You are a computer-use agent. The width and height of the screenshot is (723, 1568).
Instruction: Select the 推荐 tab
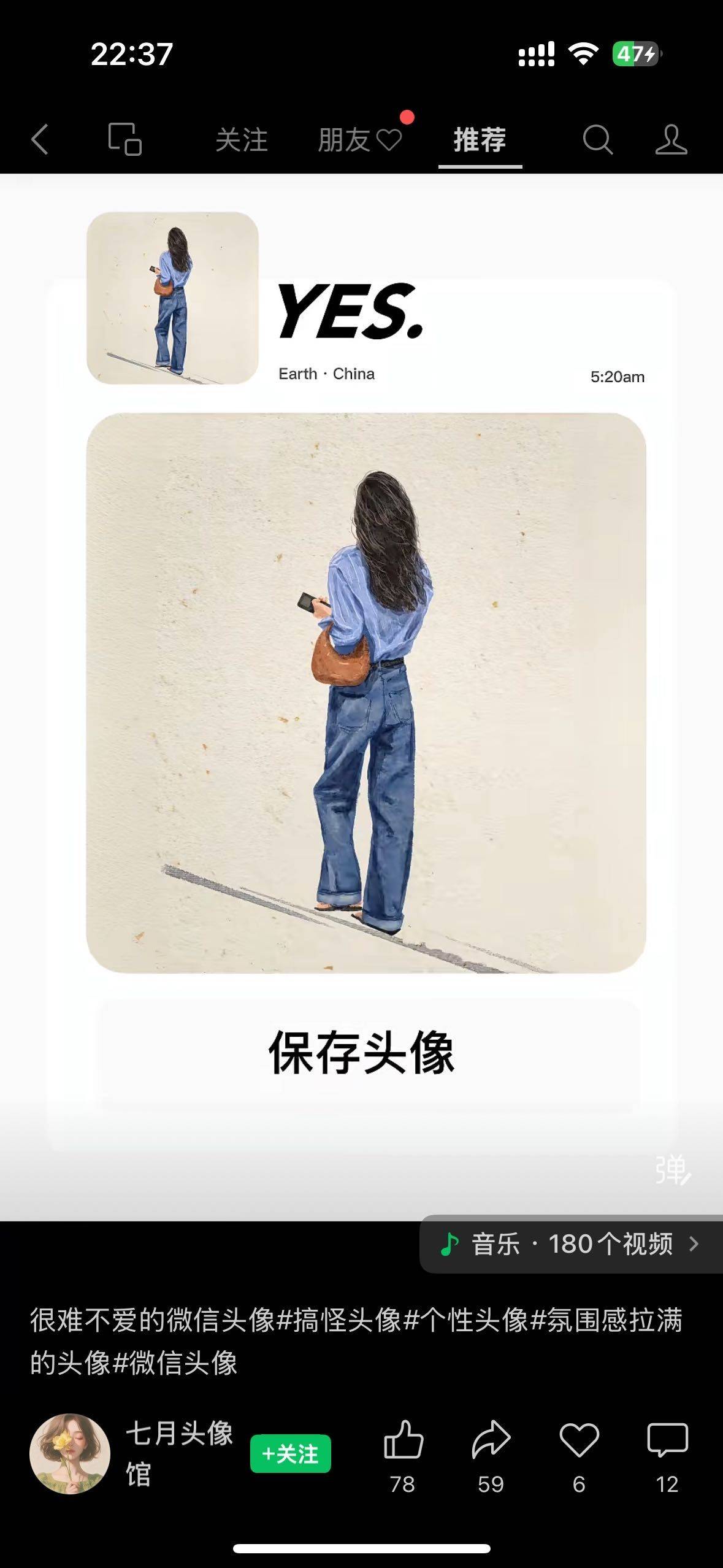pos(480,140)
